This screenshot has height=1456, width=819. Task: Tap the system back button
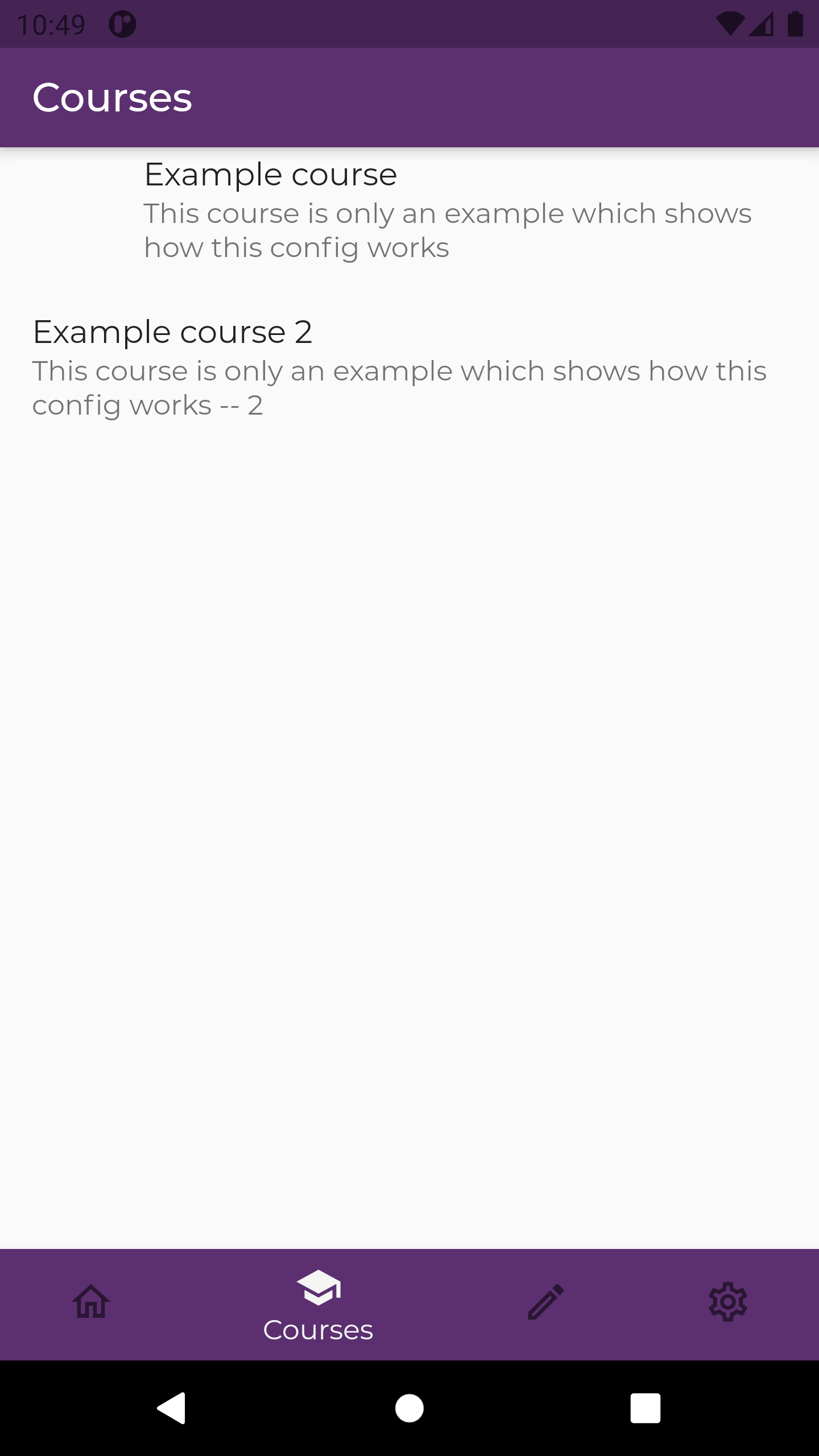tap(172, 1408)
